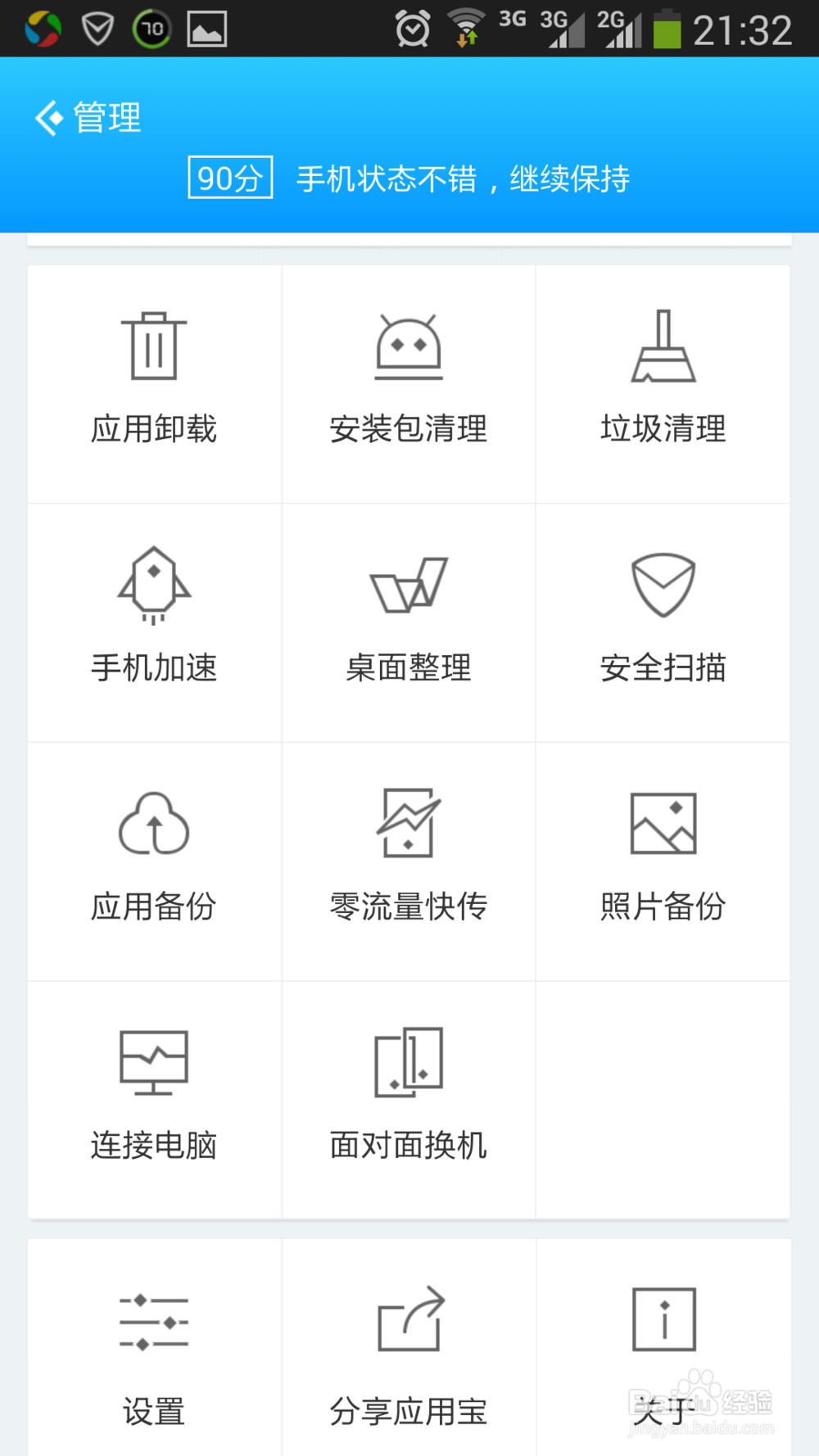Viewport: 819px width, 1456px height.
Task: Select 连接电脑 to connect PC
Action: [154, 1099]
